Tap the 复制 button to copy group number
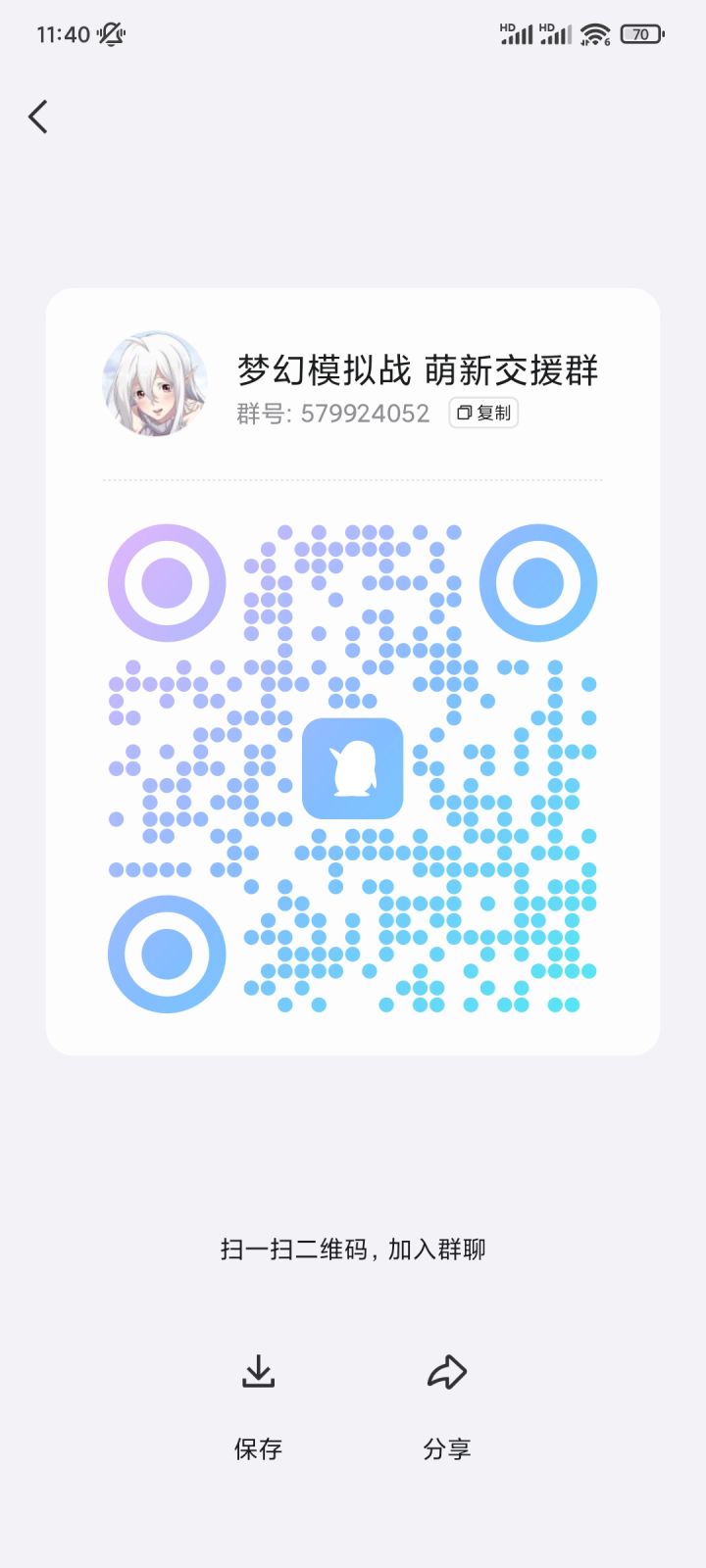Image resolution: width=706 pixels, height=1568 pixels. (484, 414)
